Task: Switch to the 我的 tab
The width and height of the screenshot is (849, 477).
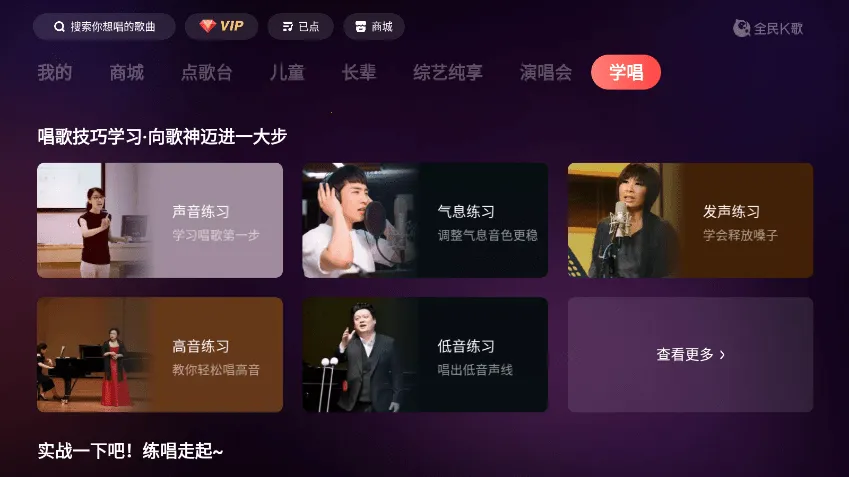Action: pos(54,72)
